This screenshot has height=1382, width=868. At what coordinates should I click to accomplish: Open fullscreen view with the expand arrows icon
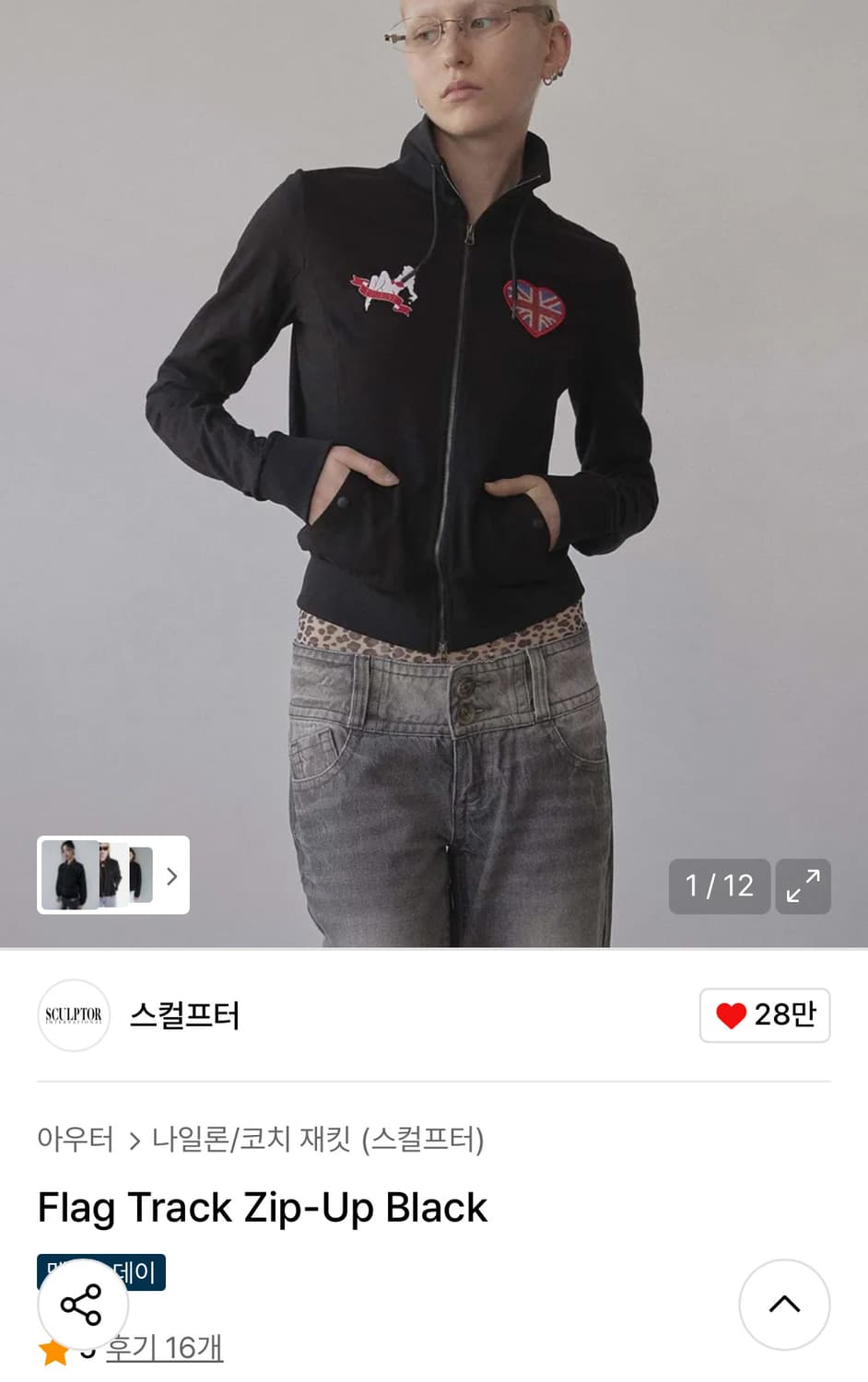point(803,886)
